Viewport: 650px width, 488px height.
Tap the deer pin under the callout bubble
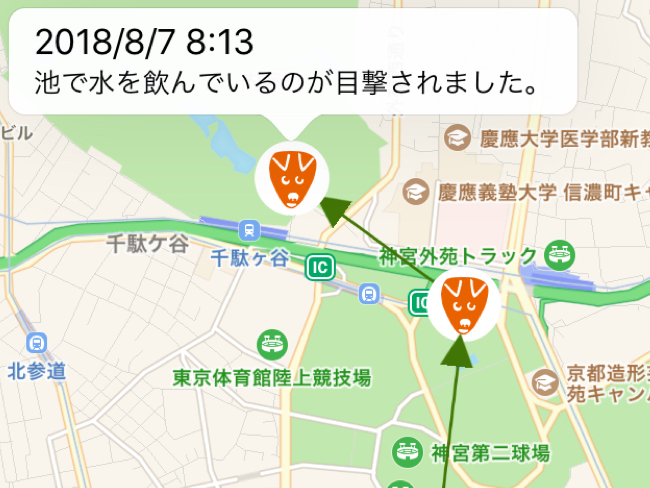pyautogui.click(x=292, y=178)
